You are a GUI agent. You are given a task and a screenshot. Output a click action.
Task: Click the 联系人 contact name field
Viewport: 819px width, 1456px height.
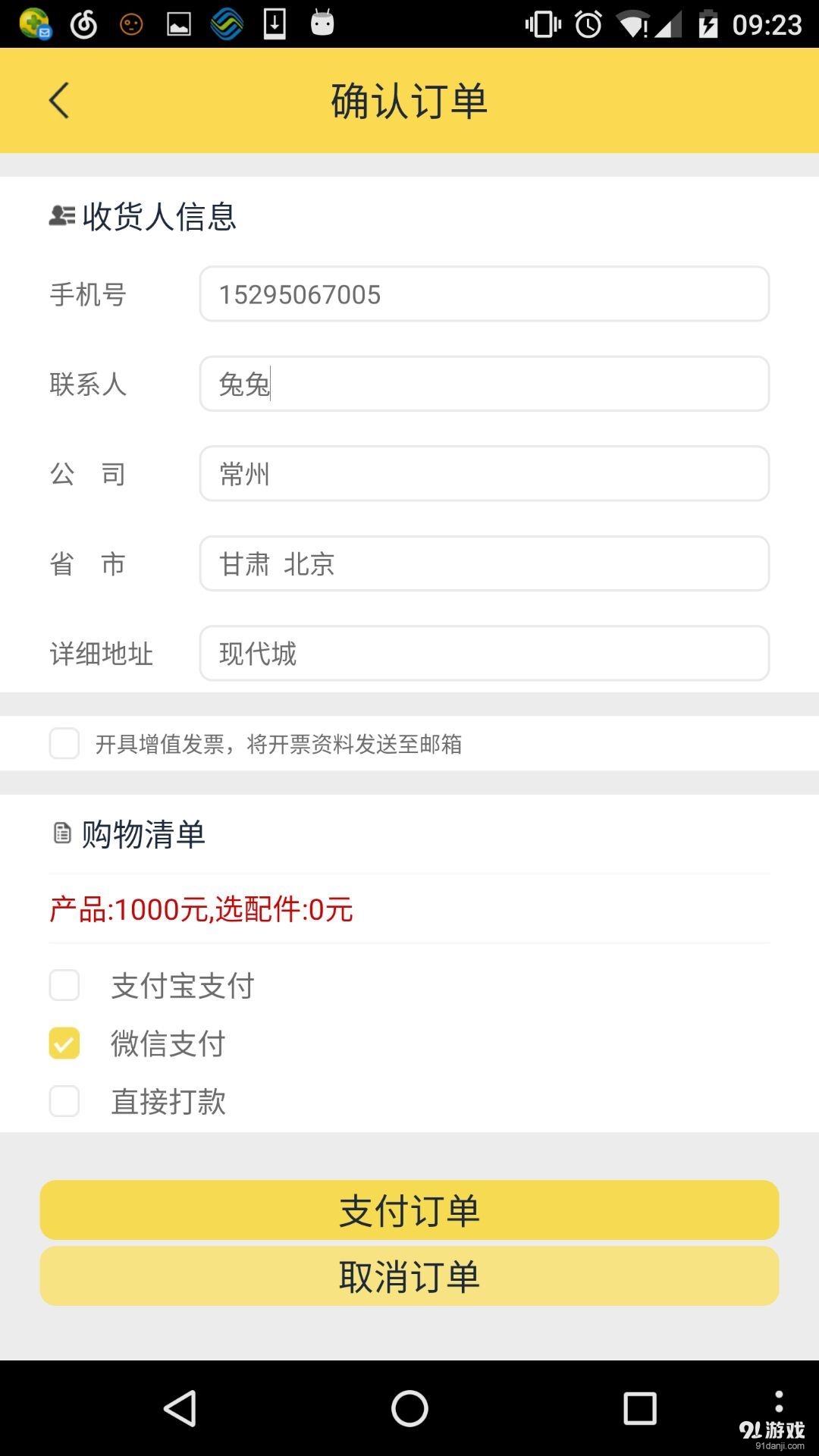[x=484, y=384]
